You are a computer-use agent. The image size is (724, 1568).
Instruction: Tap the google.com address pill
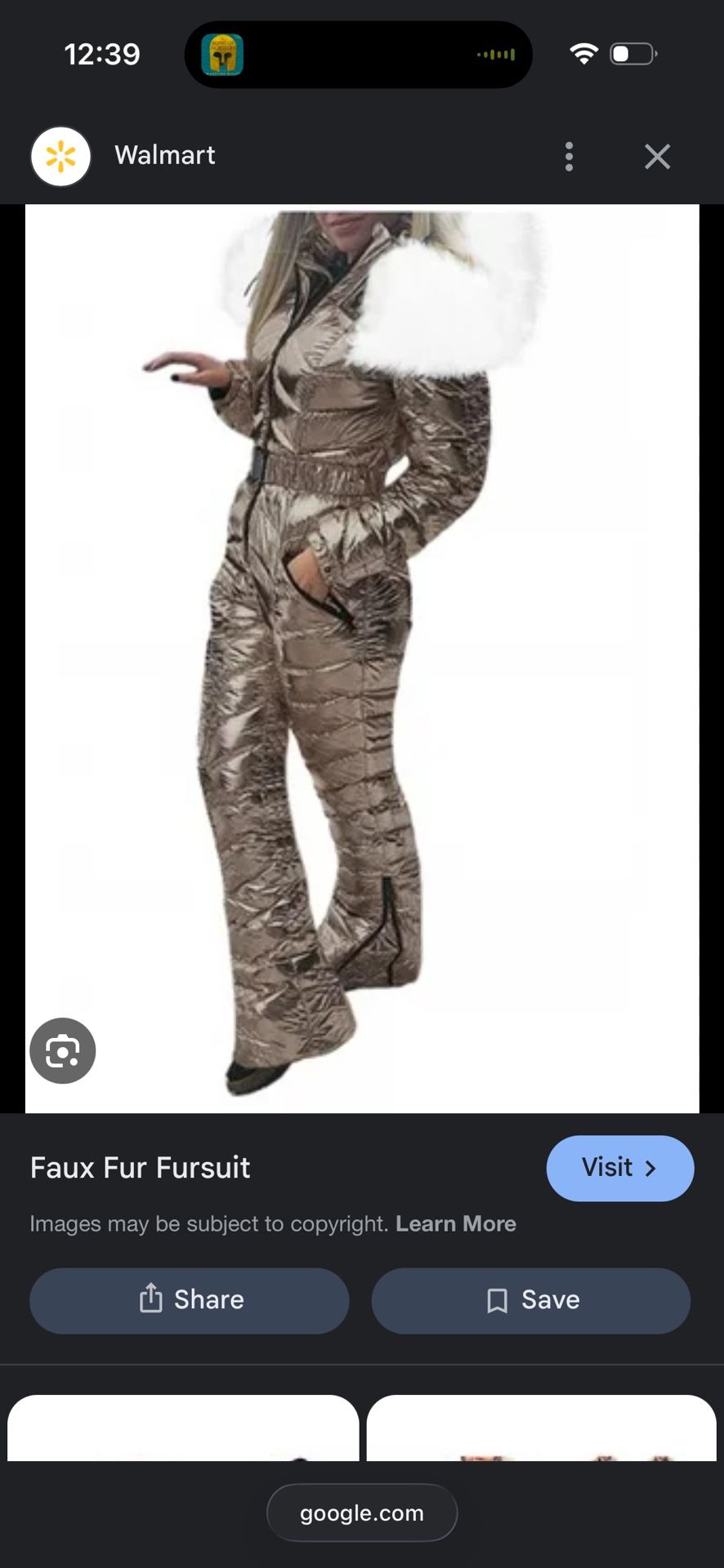(362, 1512)
